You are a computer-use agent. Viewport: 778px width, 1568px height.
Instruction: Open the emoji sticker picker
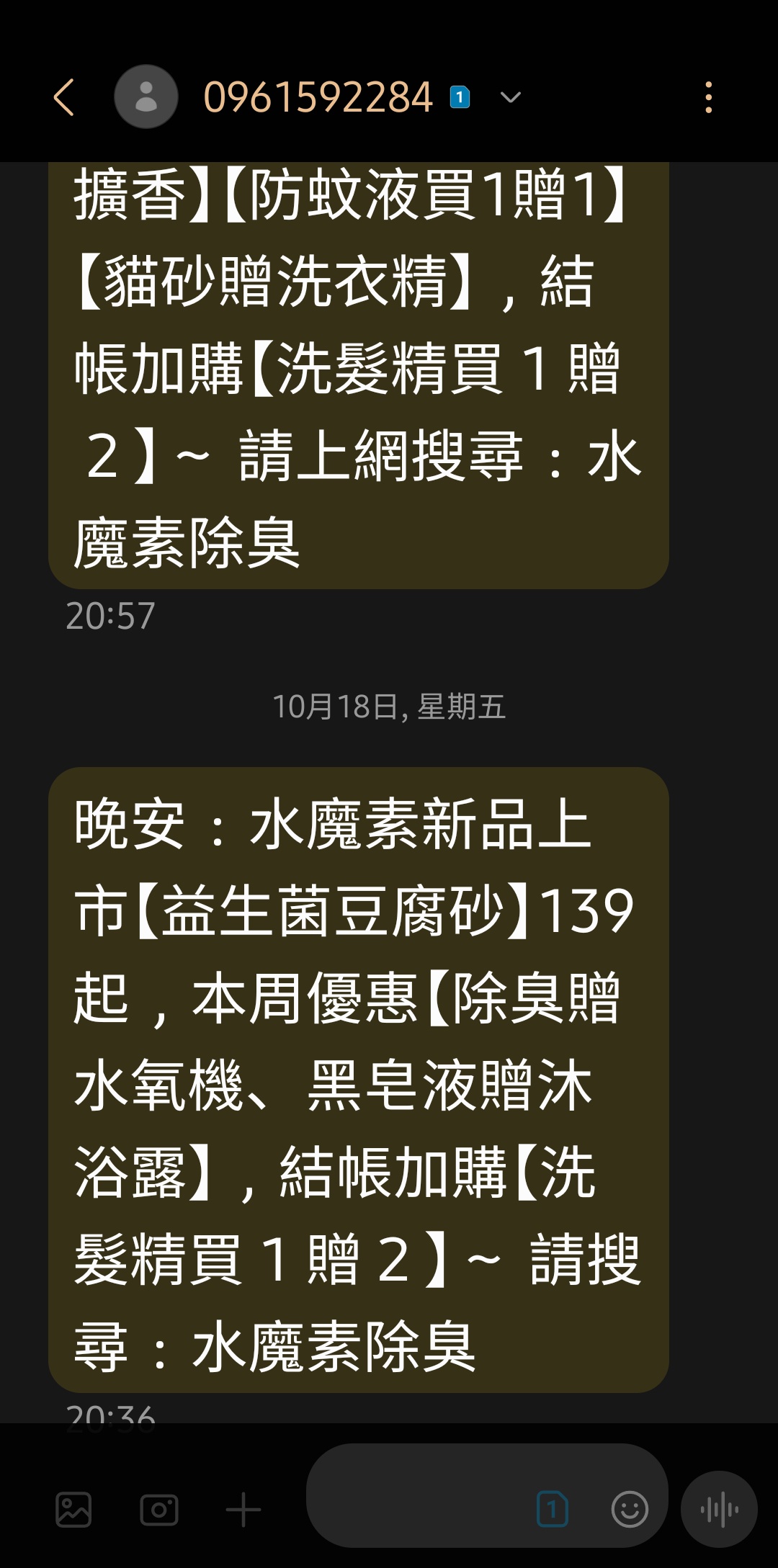(x=630, y=1510)
